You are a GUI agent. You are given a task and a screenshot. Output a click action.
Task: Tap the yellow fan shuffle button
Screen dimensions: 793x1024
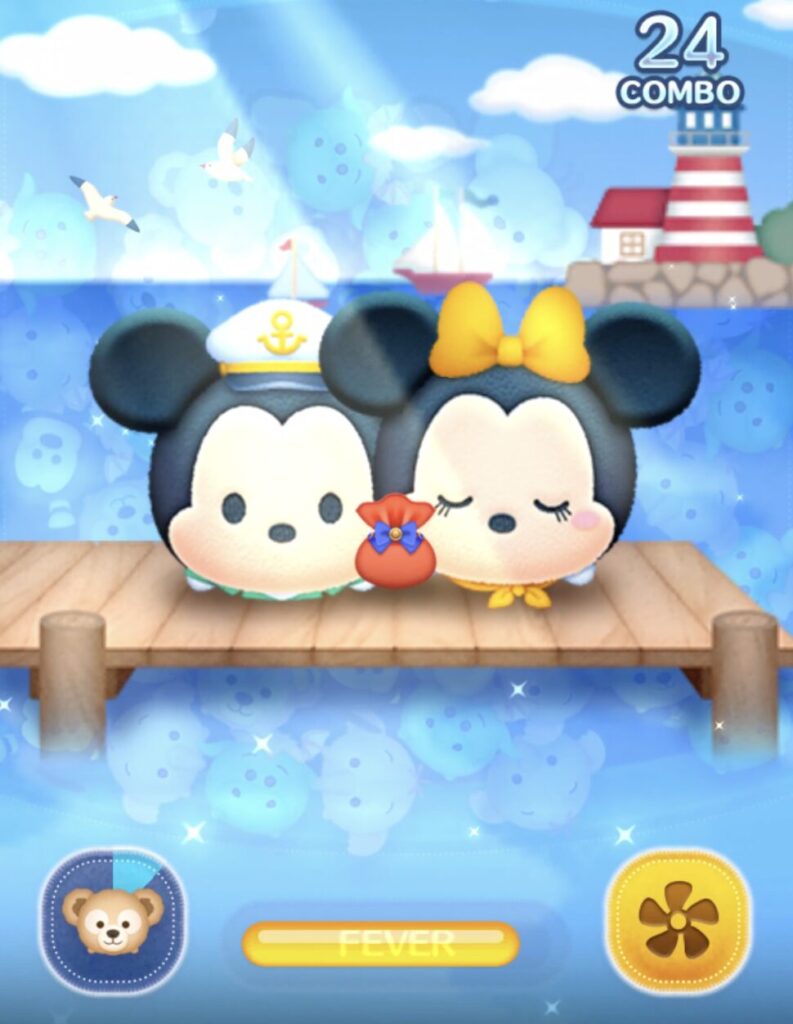[678, 920]
